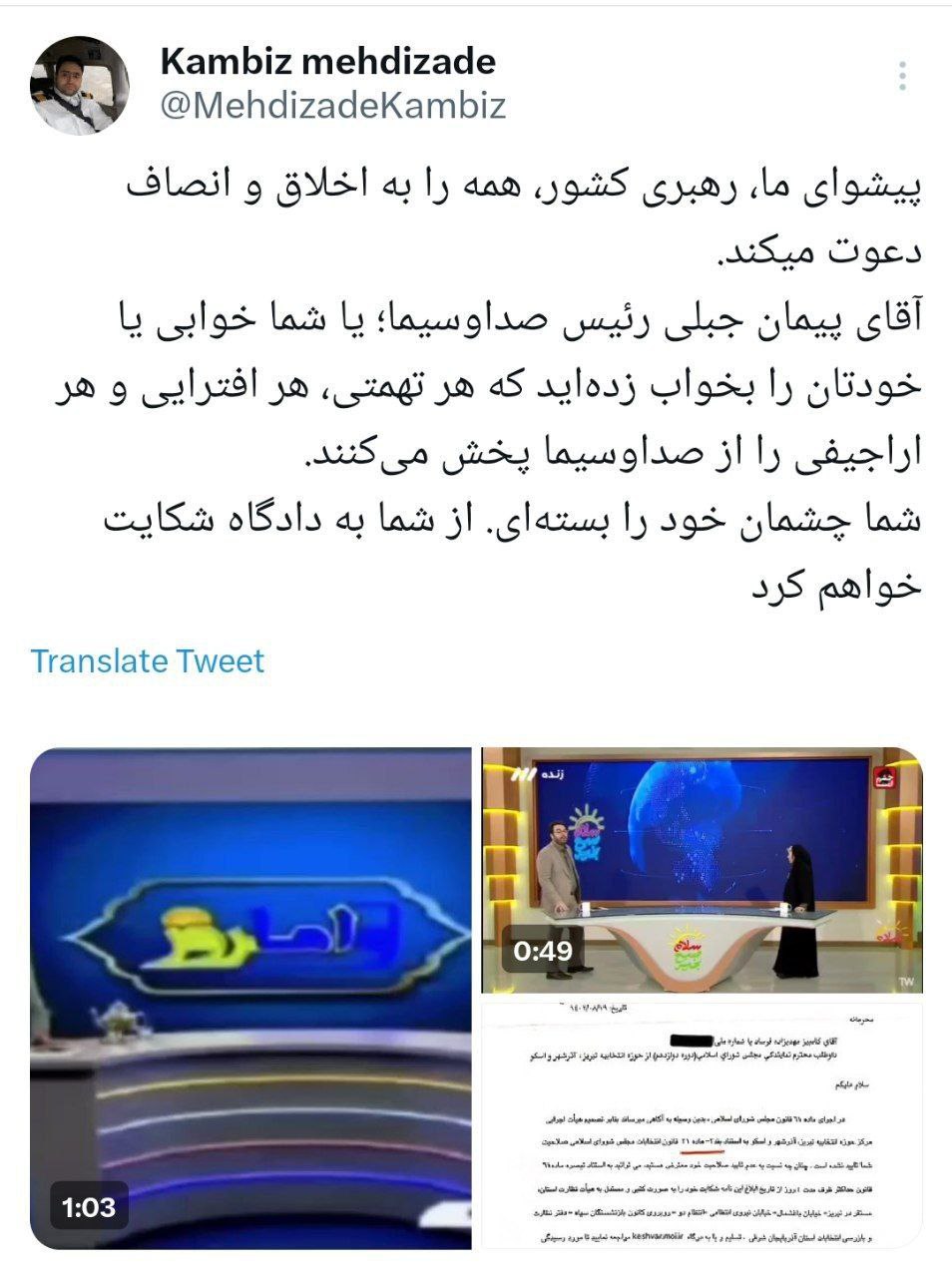The image size is (952, 1277).
Task: Tap the Translate Tweet link
Action: 147,660
